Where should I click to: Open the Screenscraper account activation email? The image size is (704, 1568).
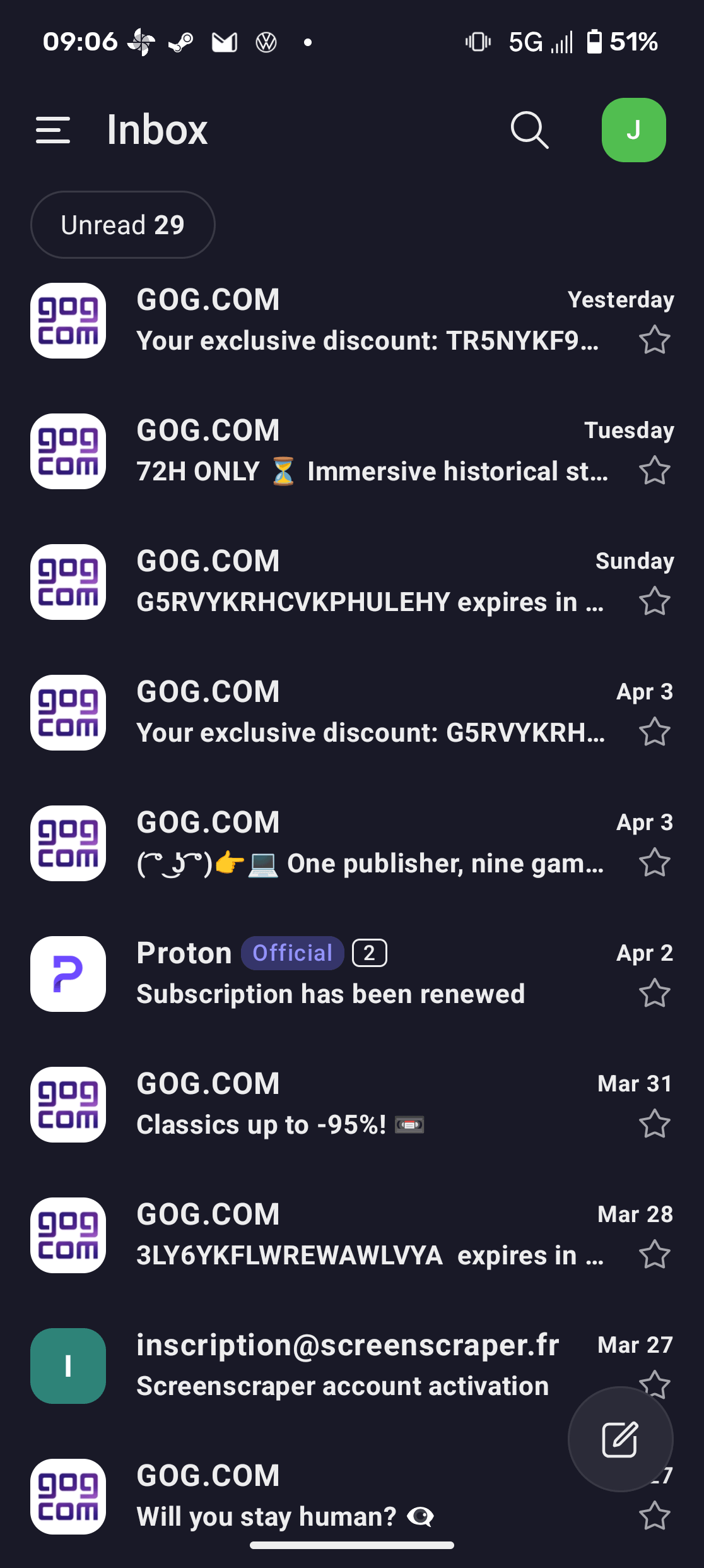[347, 1367]
